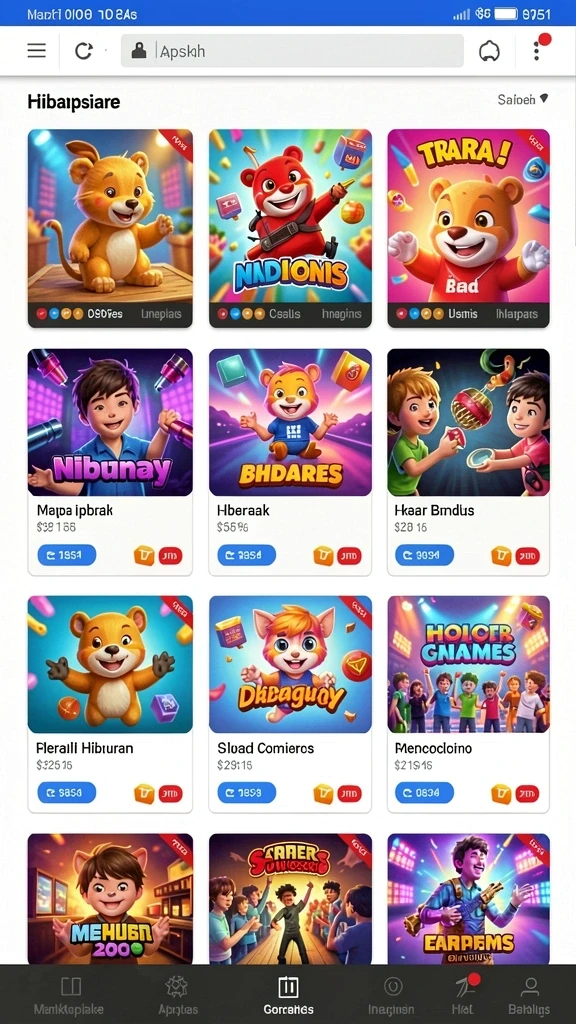The width and height of the screenshot is (576, 1024).
Task: Open the TRARA! game card
Action: (468, 228)
